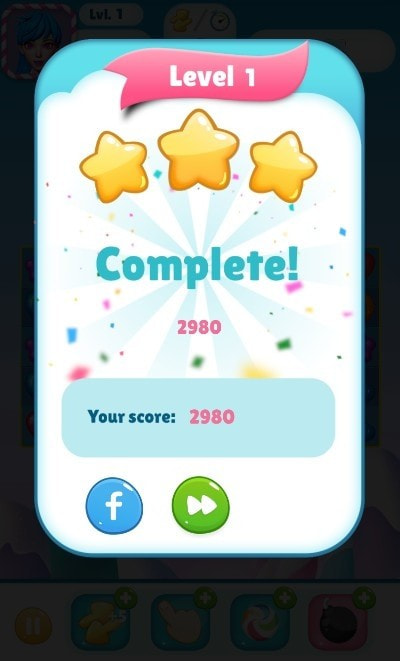Continue to the next level
The width and height of the screenshot is (400, 661).
(x=201, y=505)
